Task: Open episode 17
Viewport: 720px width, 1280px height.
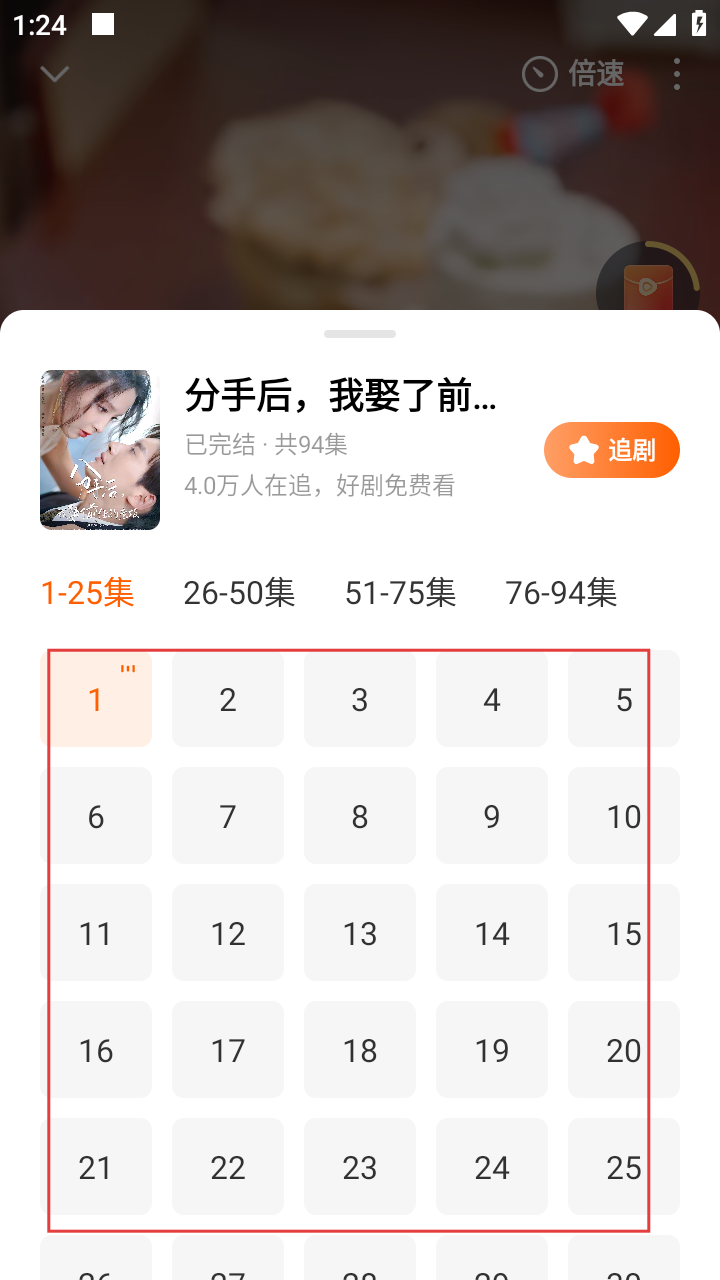Action: (228, 1050)
